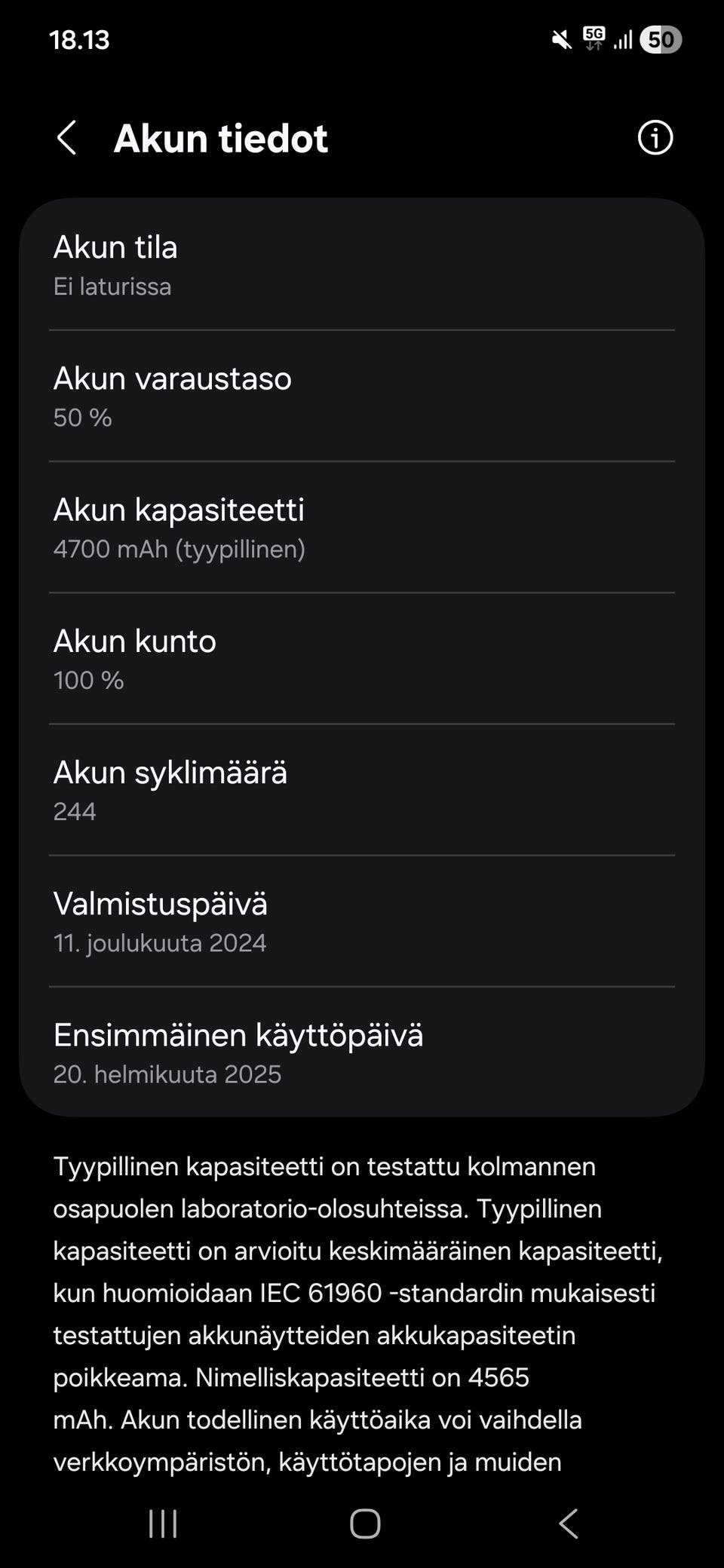
Task: Tap the Akun tiedot screen title
Action: (221, 138)
